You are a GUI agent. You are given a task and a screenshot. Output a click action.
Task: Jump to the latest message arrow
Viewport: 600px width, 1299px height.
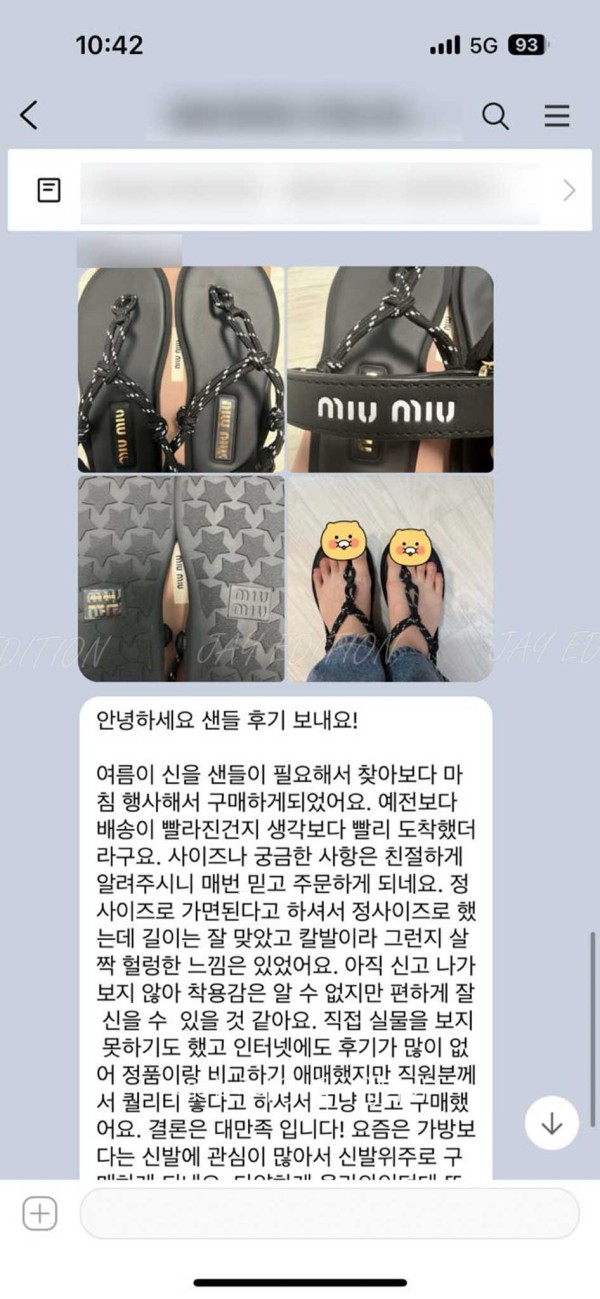coord(552,1123)
